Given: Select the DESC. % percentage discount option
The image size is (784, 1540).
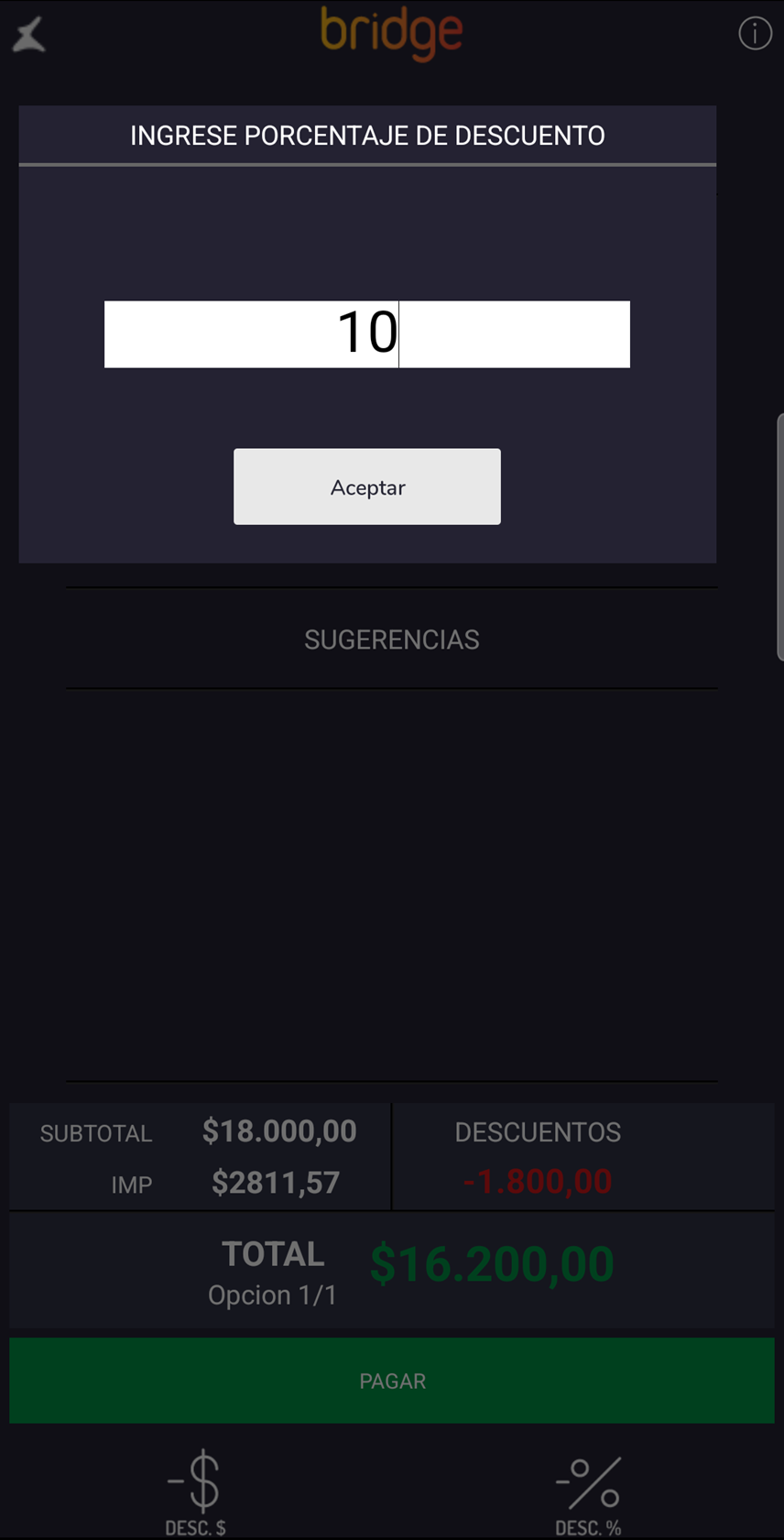Looking at the screenshot, I should 588,1493.
